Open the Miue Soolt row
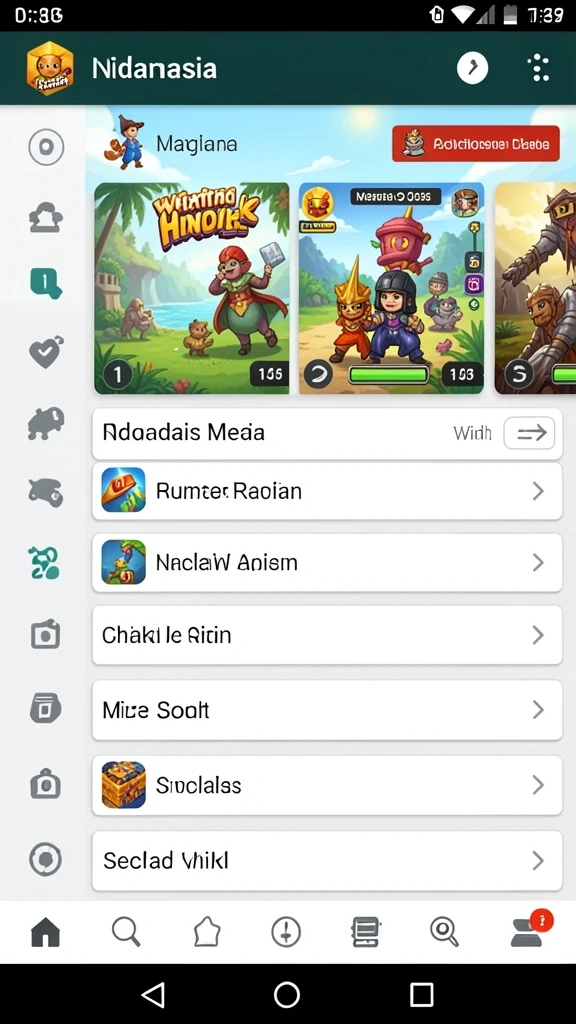The width and height of the screenshot is (576, 1024). pos(327,710)
